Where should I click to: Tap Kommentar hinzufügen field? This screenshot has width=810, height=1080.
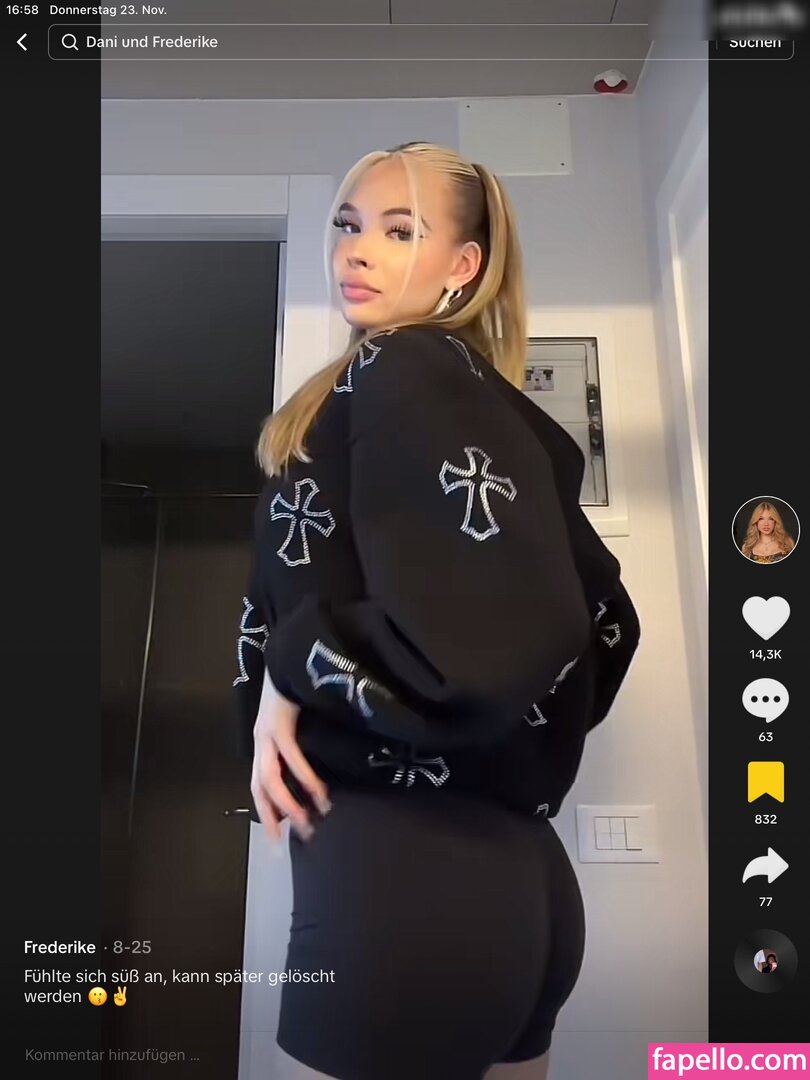(112, 1054)
